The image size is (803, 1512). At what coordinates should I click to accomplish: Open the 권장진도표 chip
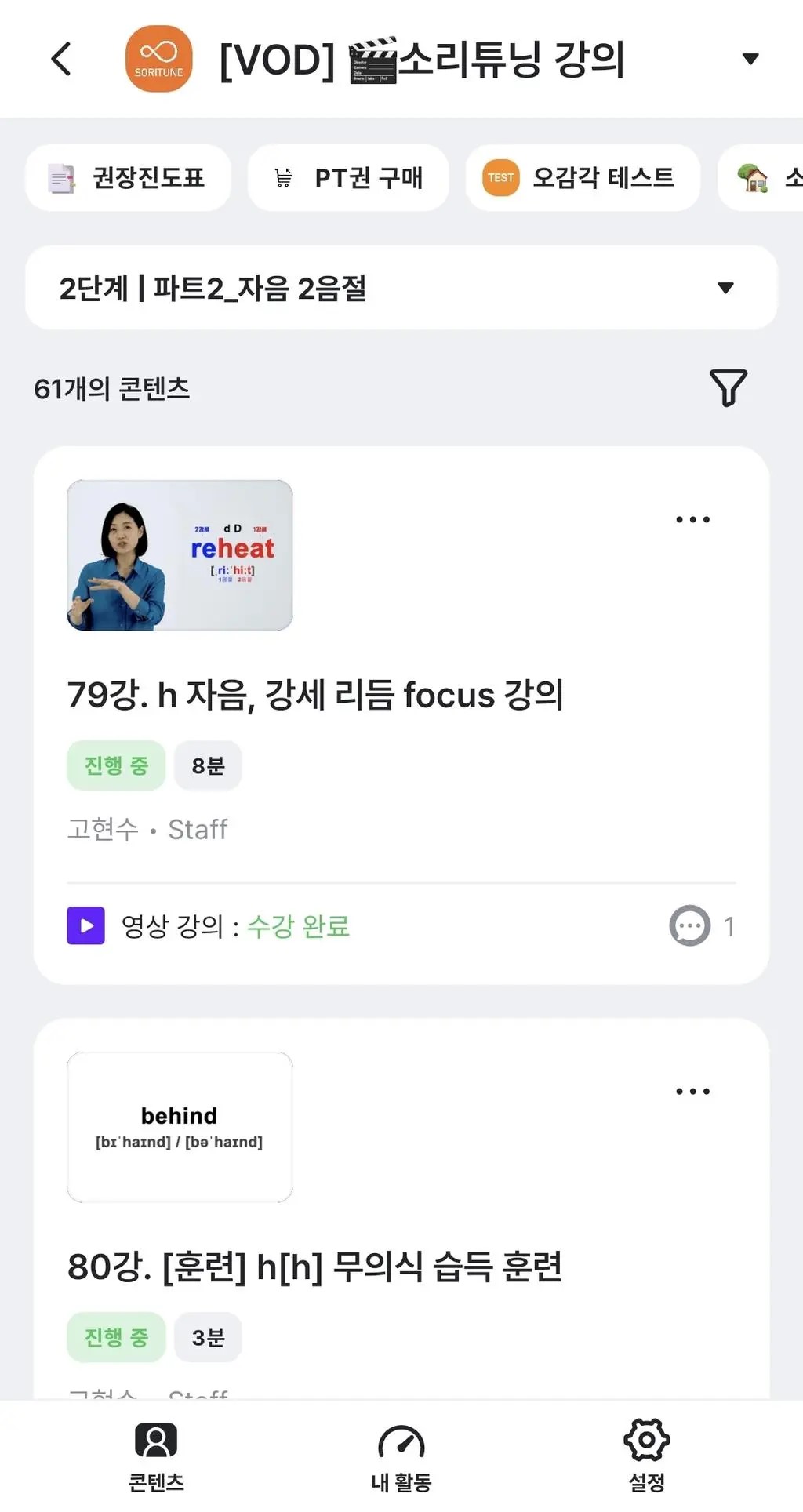(x=129, y=178)
